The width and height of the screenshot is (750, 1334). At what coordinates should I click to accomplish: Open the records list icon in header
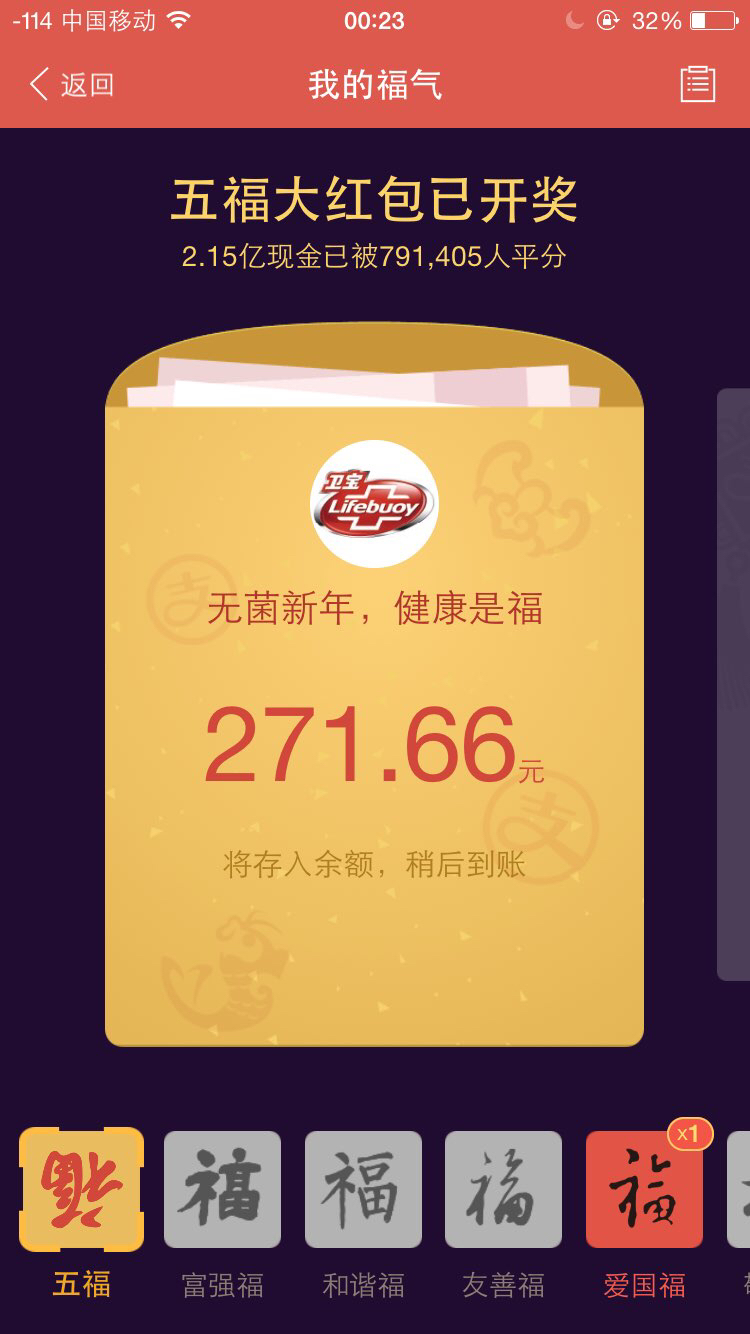(x=698, y=84)
